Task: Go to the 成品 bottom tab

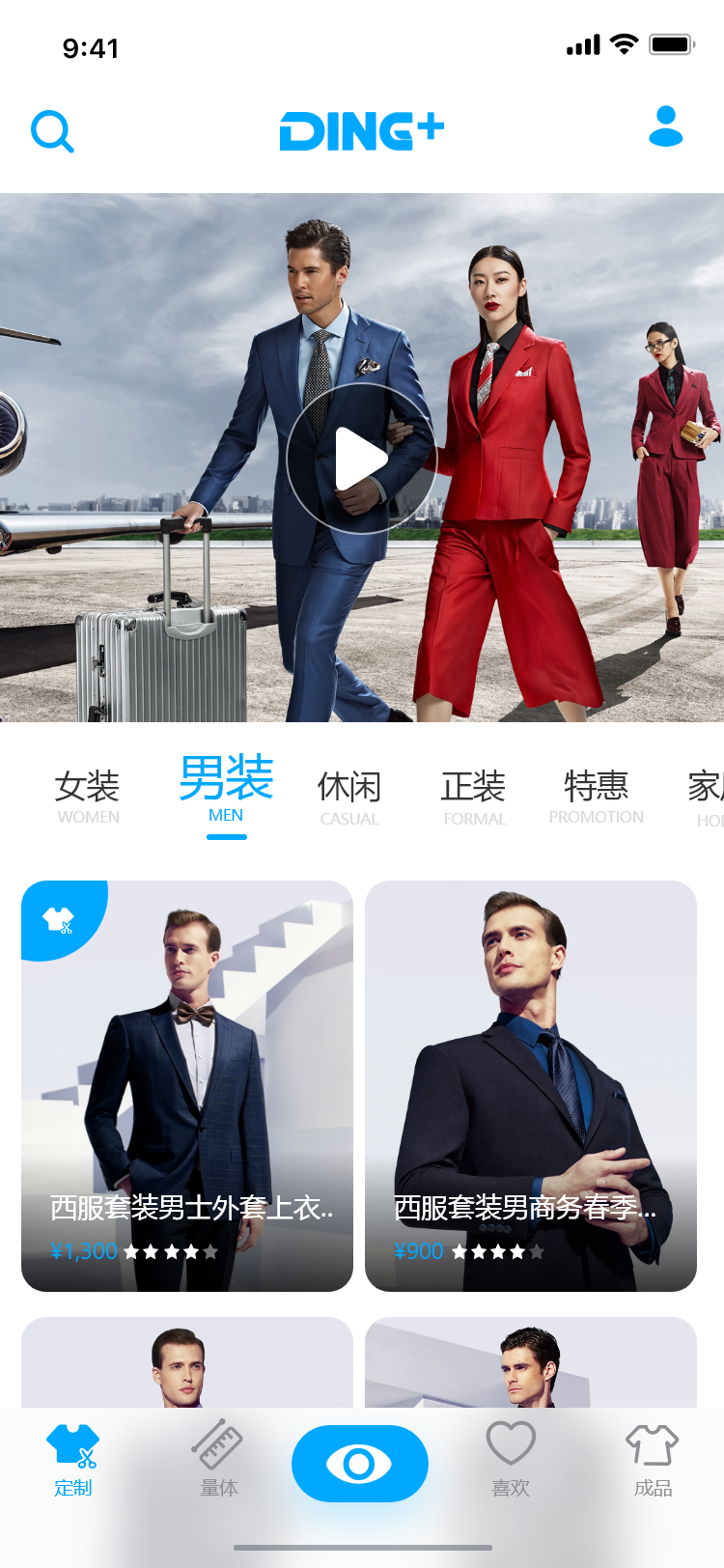Action: (653, 1460)
